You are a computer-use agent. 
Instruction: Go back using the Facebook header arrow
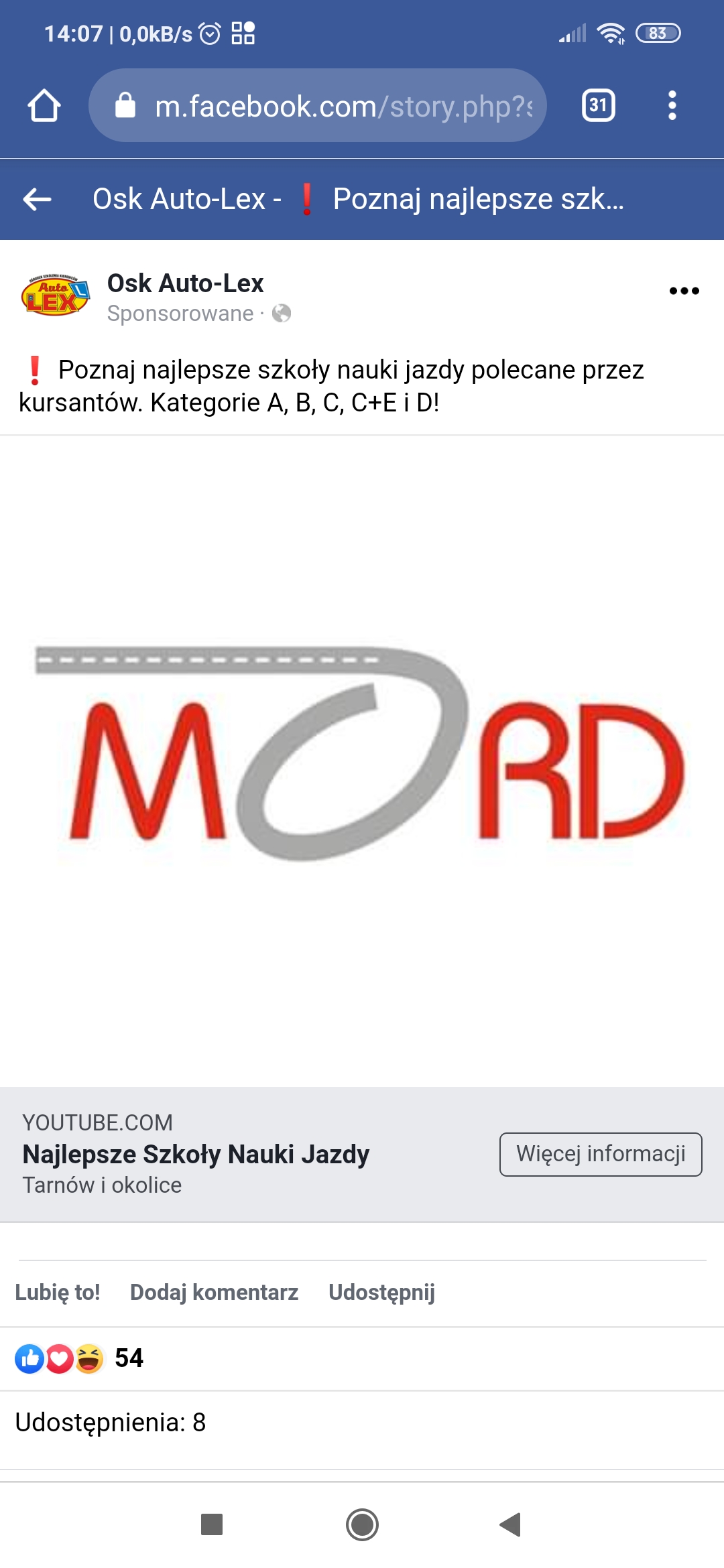click(38, 199)
